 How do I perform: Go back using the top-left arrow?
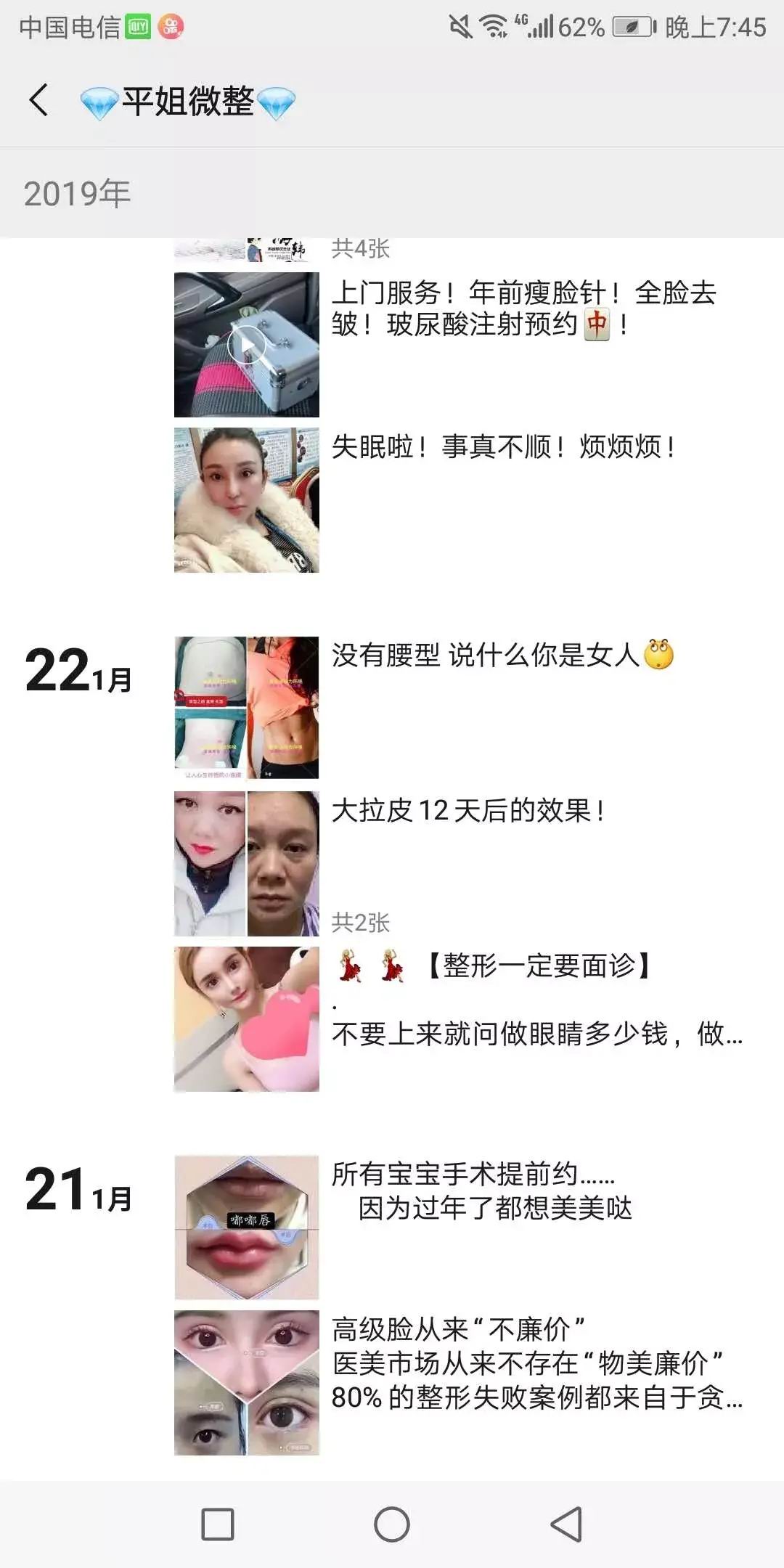[39, 100]
